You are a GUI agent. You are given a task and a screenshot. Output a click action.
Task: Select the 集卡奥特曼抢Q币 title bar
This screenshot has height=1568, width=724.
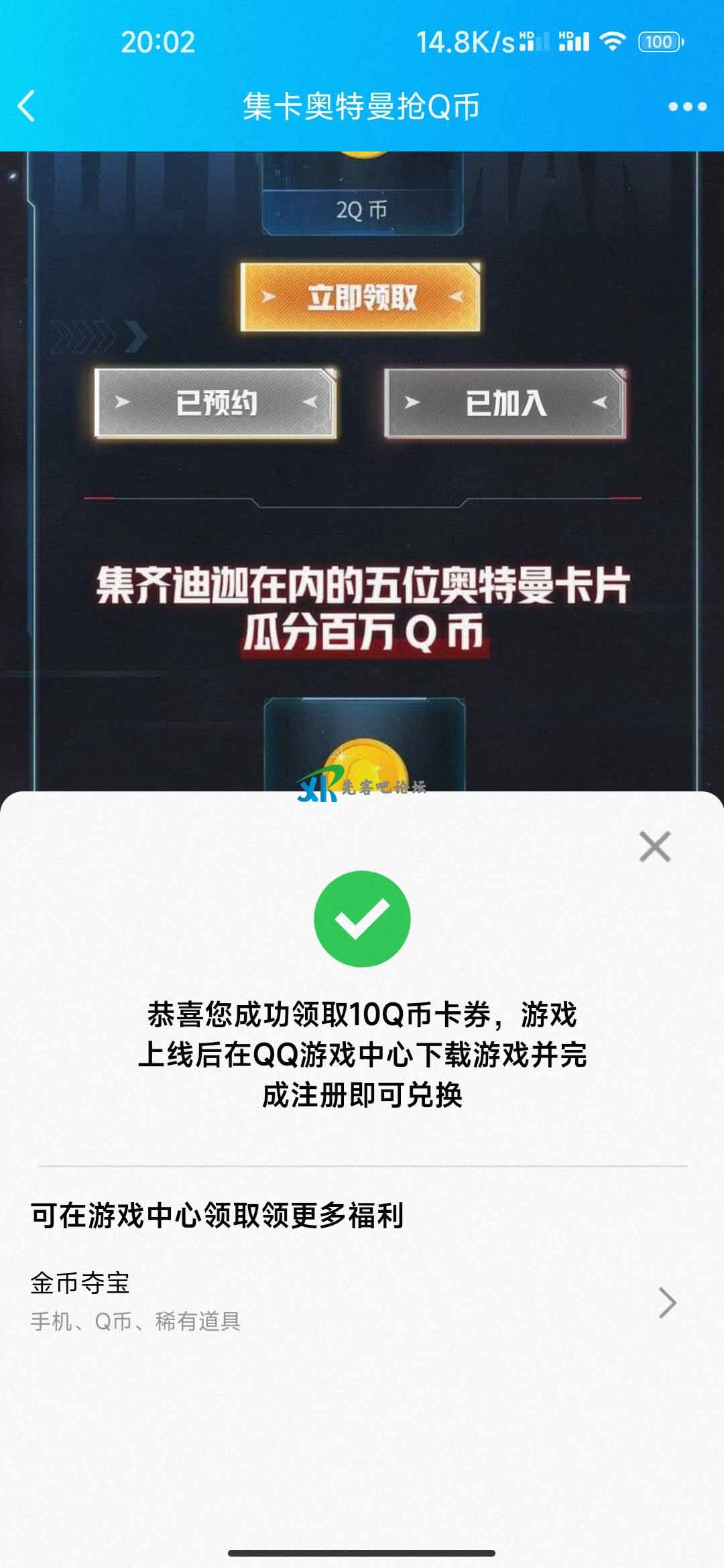(x=362, y=106)
